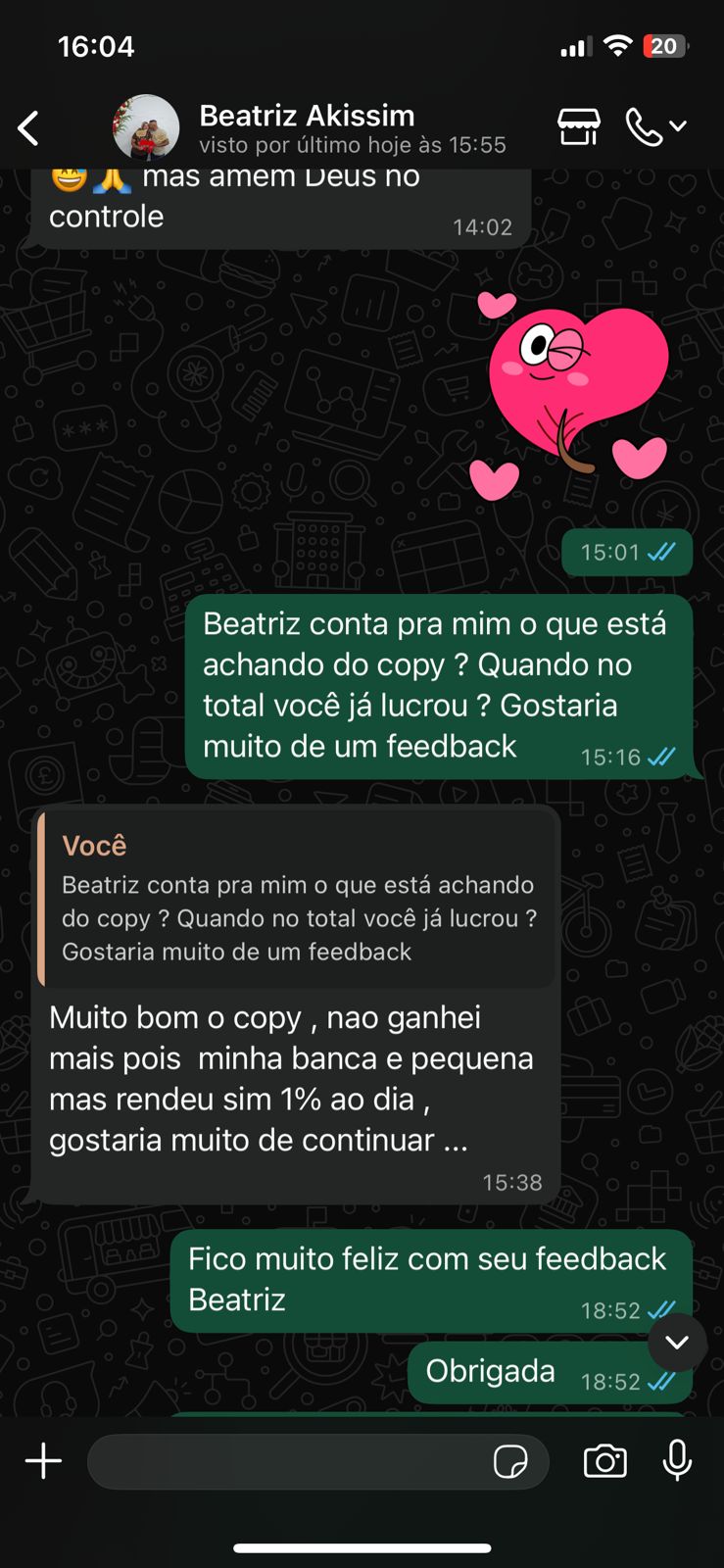Go back to the chat list
Screen dimensions: 724x1568
[29, 127]
